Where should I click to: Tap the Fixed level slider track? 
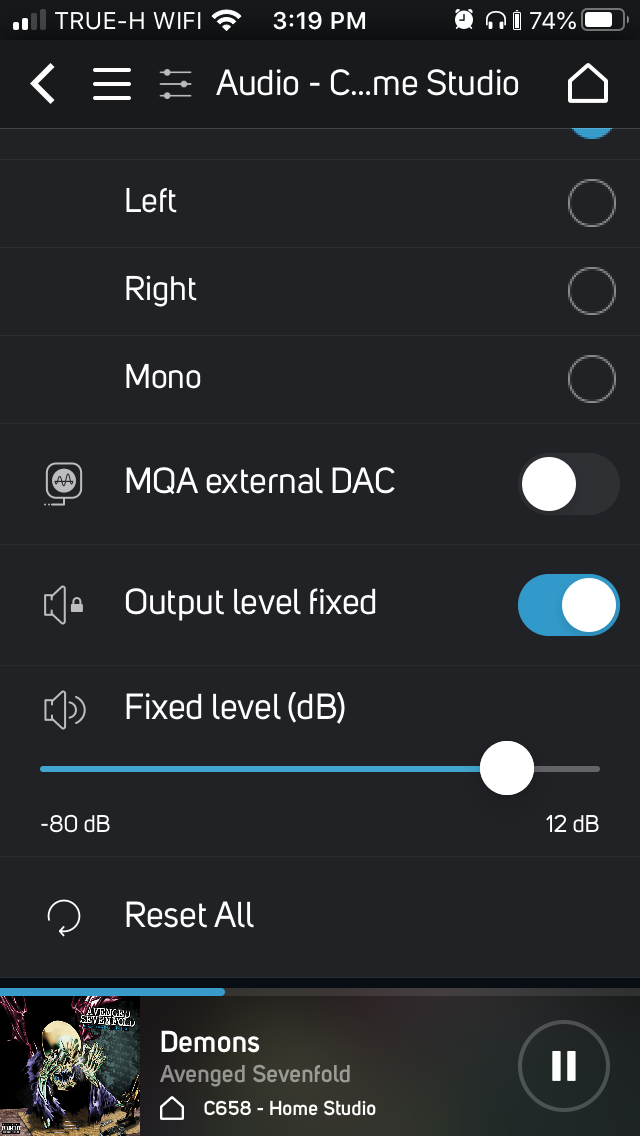(320, 769)
